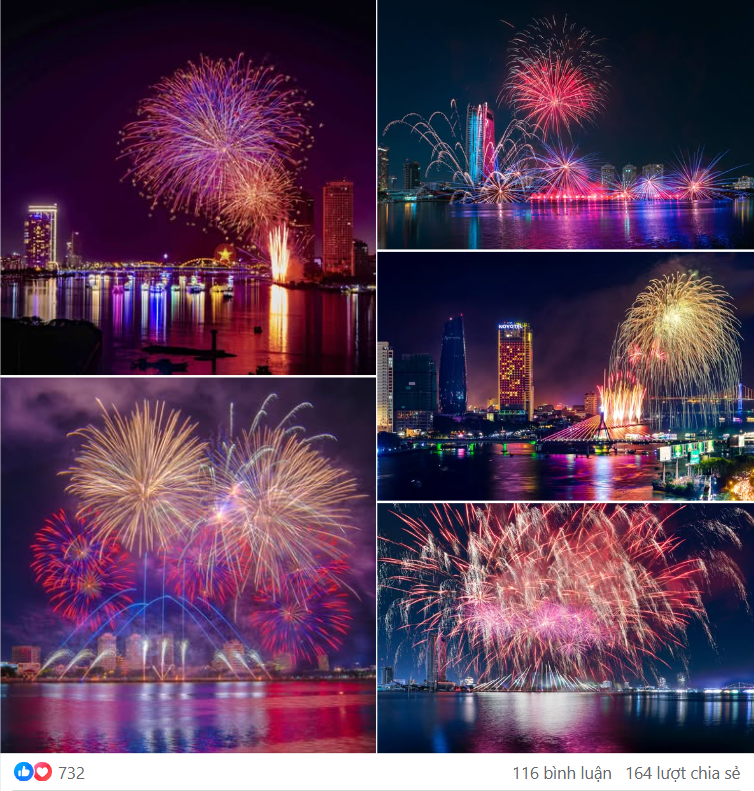Open the photo of purple fireworks over the bridge
This screenshot has width=754, height=791.
tap(188, 187)
